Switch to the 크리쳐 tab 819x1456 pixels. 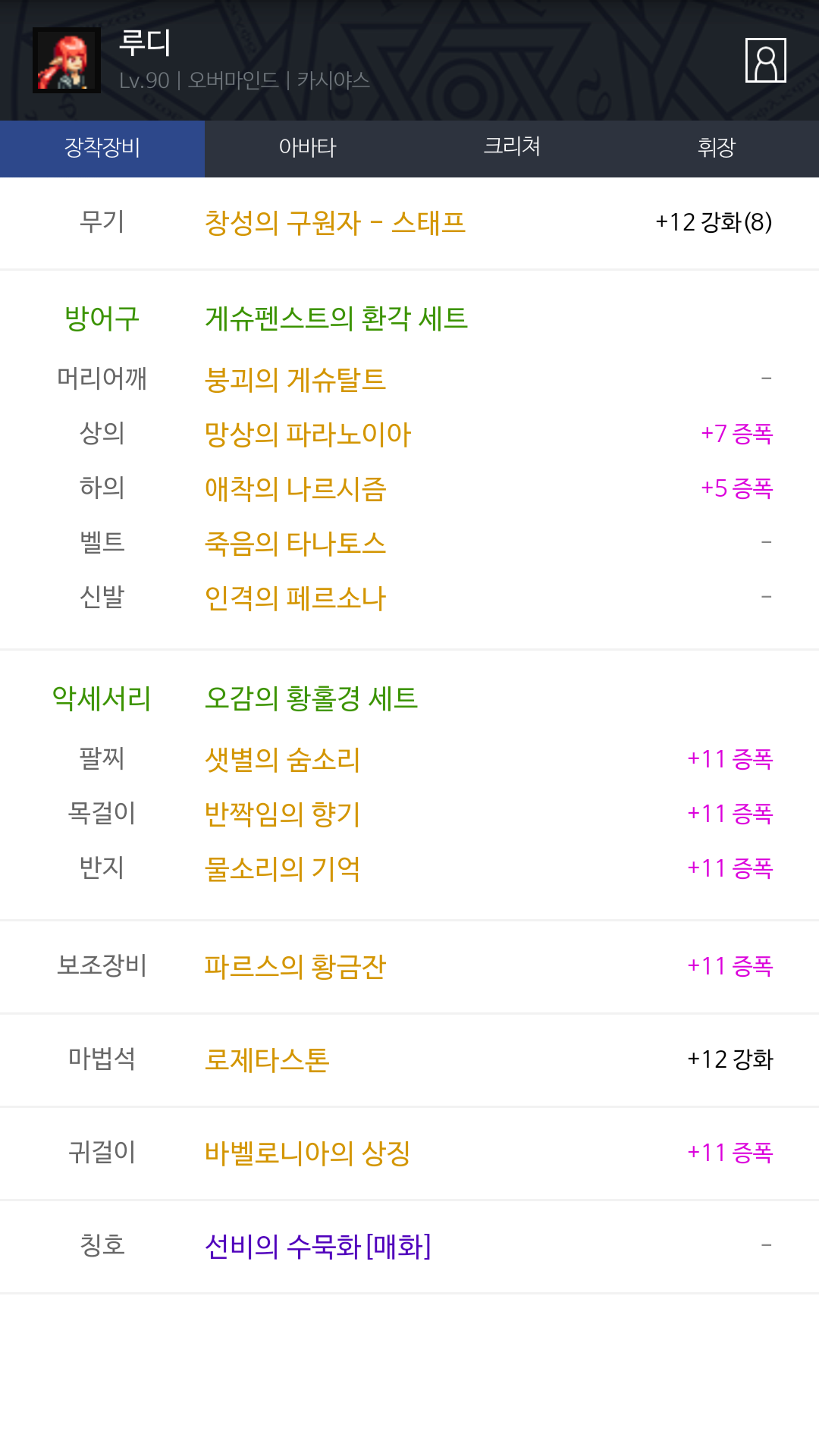[x=512, y=148]
